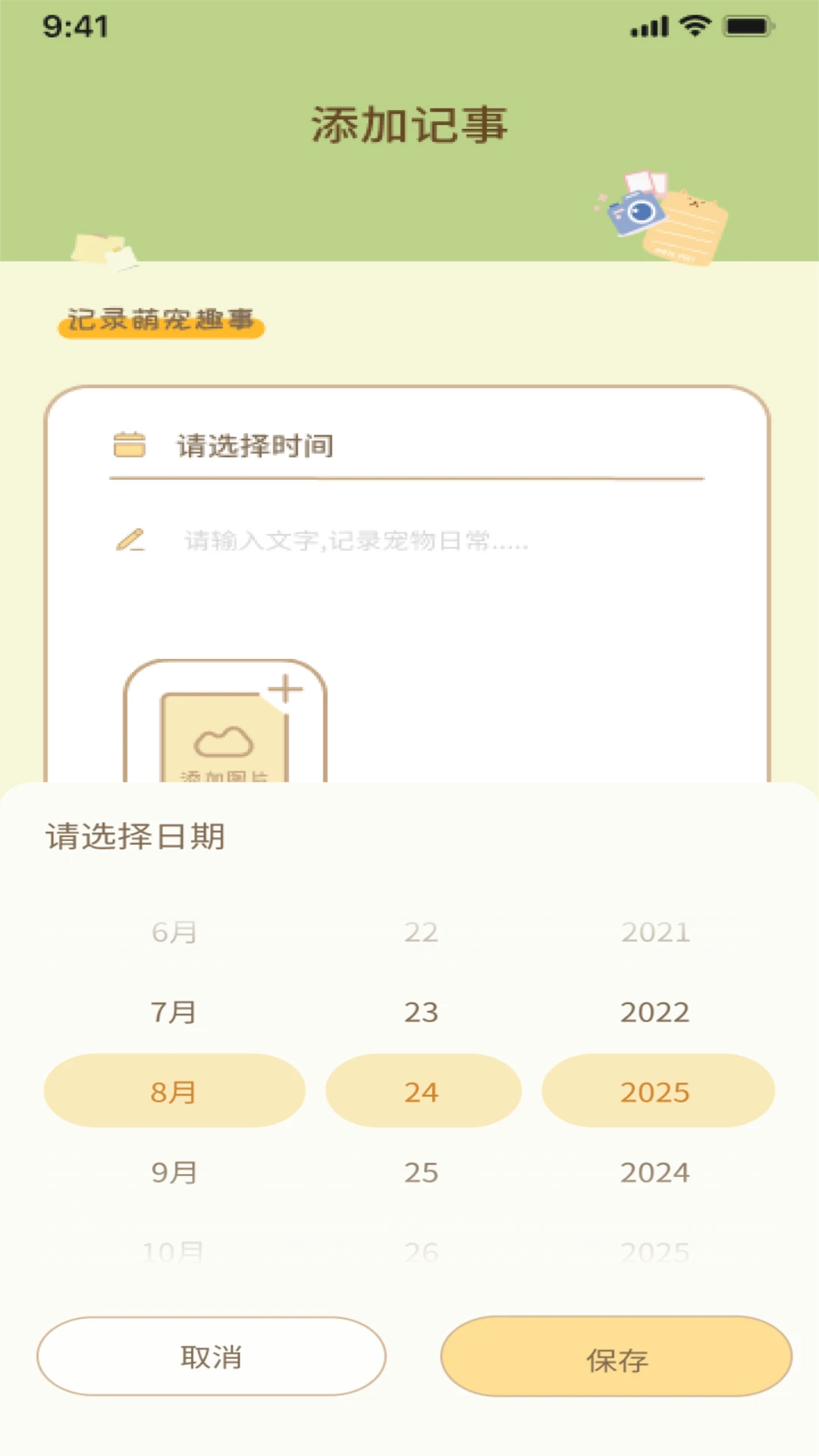The image size is (819, 1456).
Task: Tap the plus icon on the add image card
Action: coord(284,689)
